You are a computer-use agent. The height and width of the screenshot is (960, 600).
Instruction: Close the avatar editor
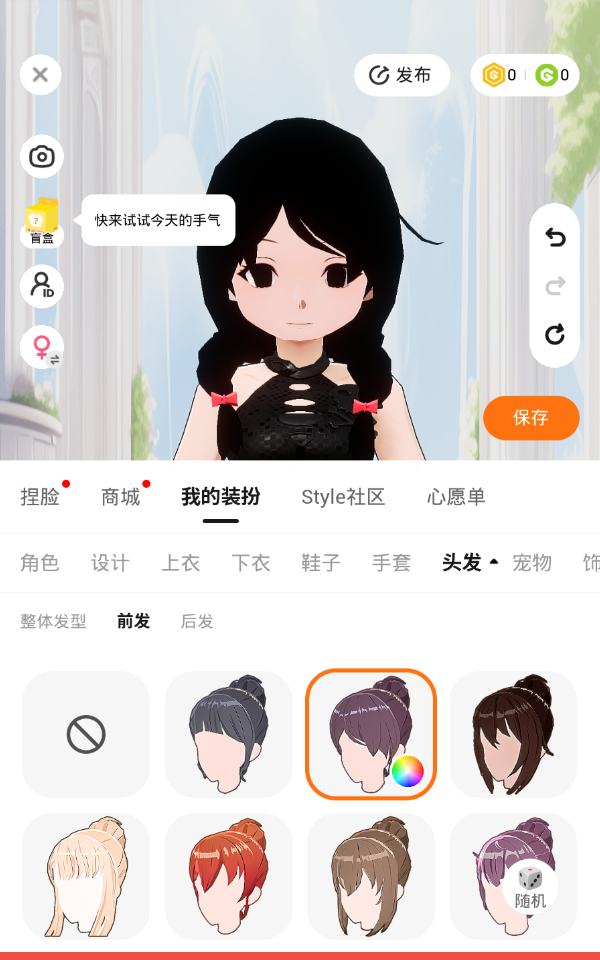click(40, 74)
